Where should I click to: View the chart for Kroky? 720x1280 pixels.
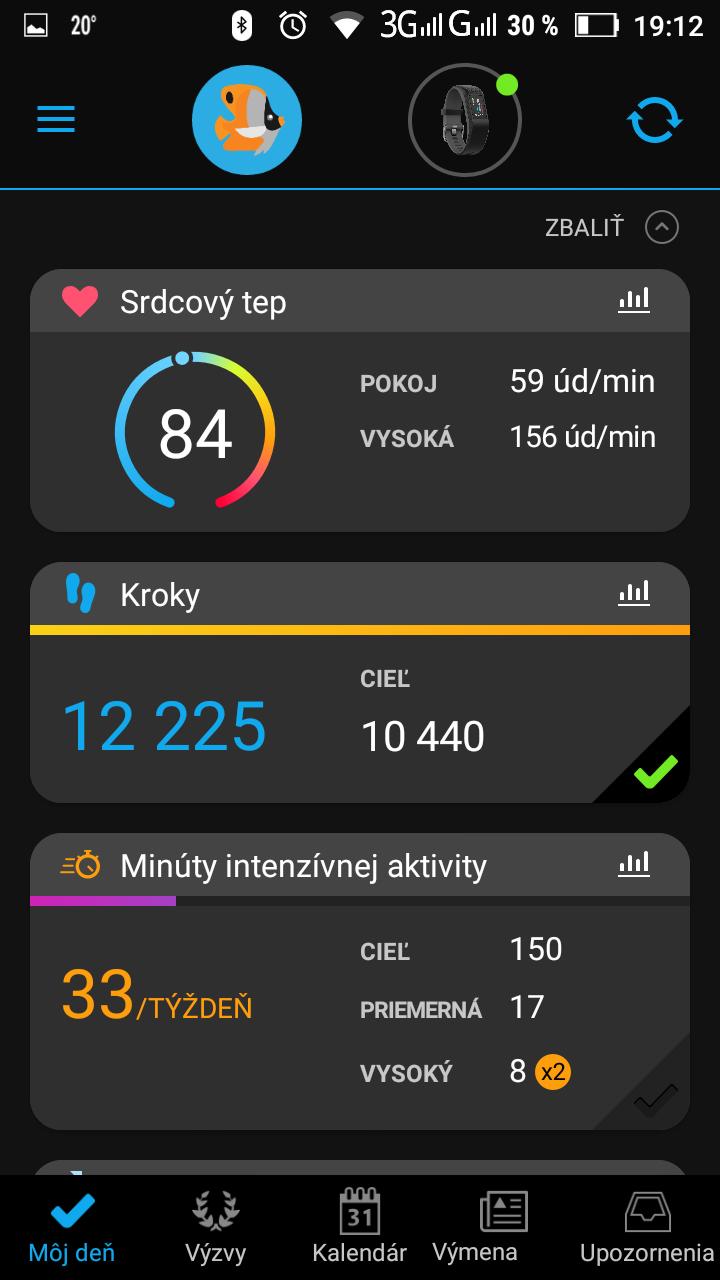click(633, 593)
